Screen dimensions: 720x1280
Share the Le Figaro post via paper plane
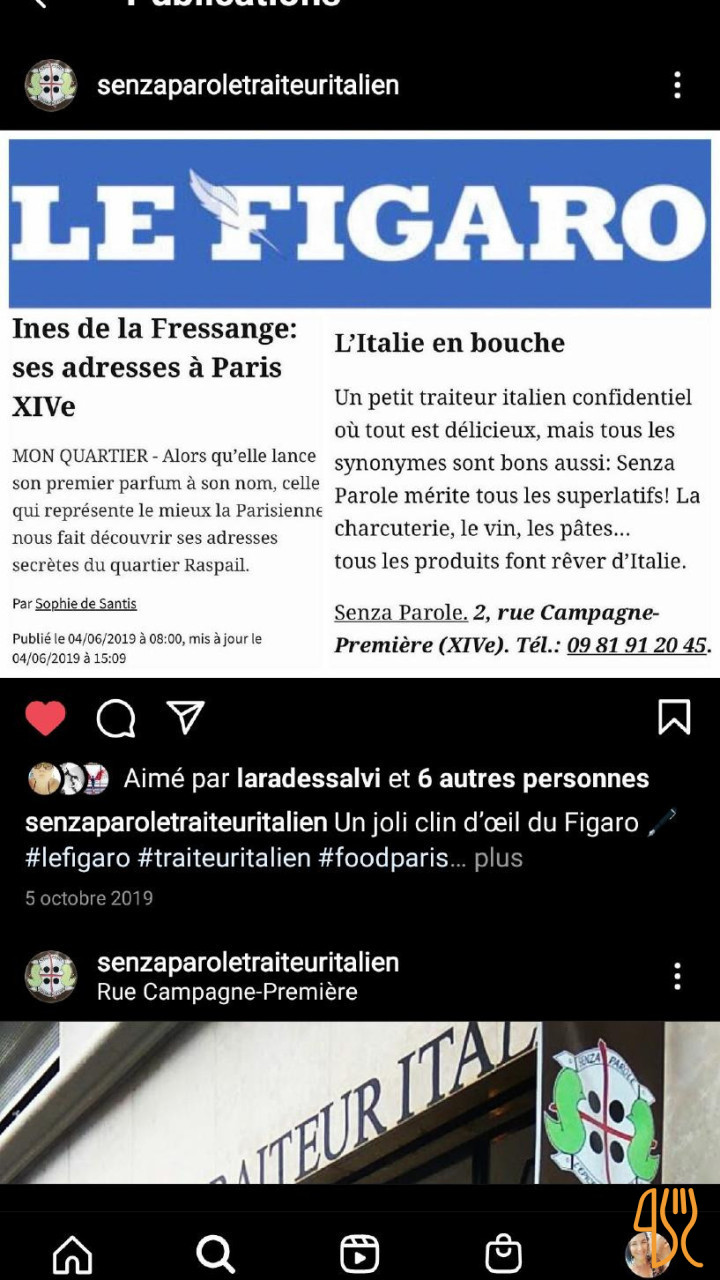coord(185,717)
